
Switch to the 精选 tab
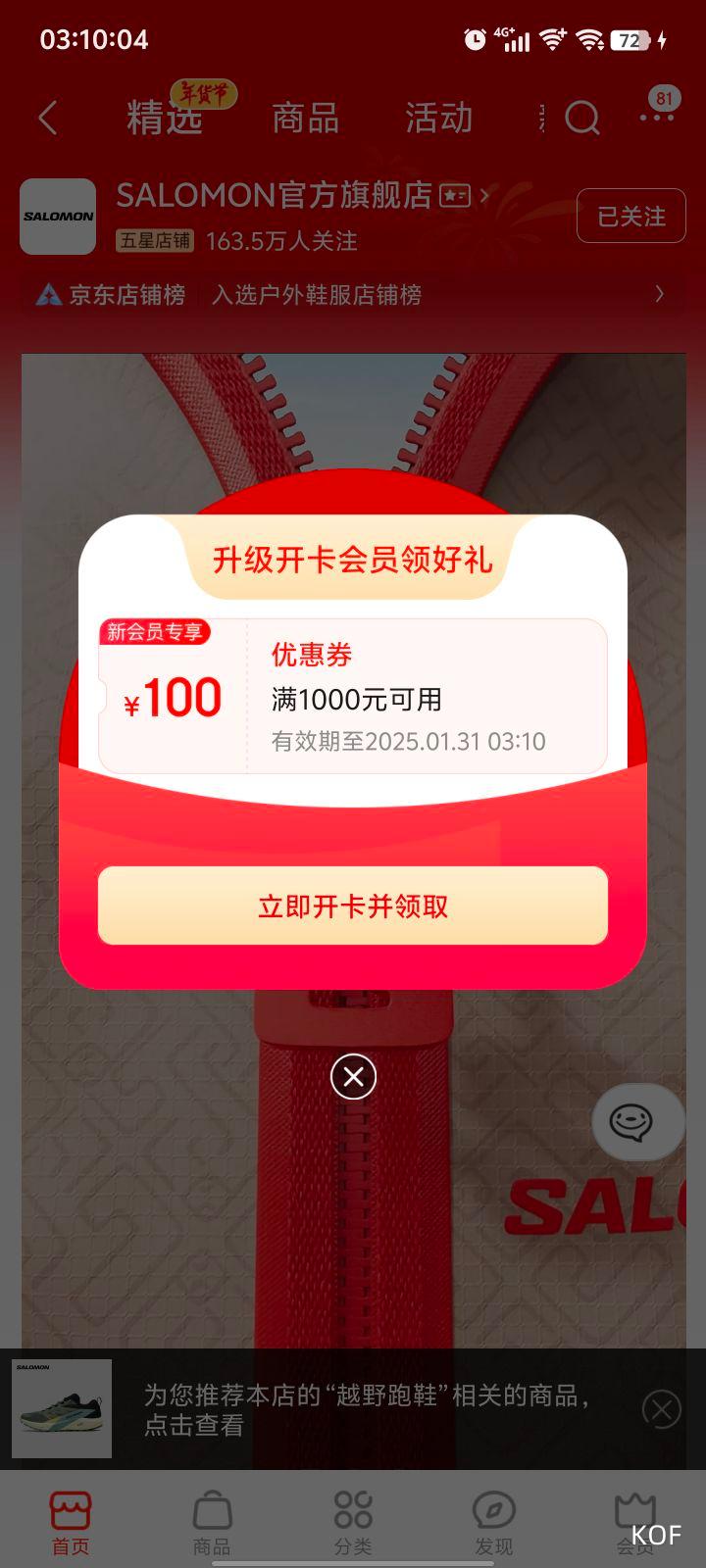tap(165, 119)
